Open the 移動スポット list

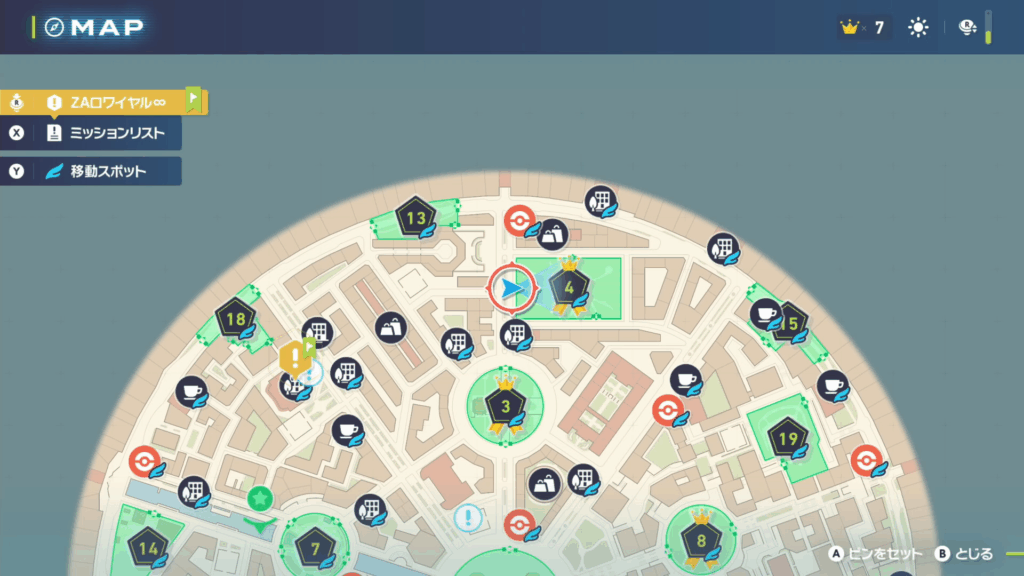(x=107, y=171)
